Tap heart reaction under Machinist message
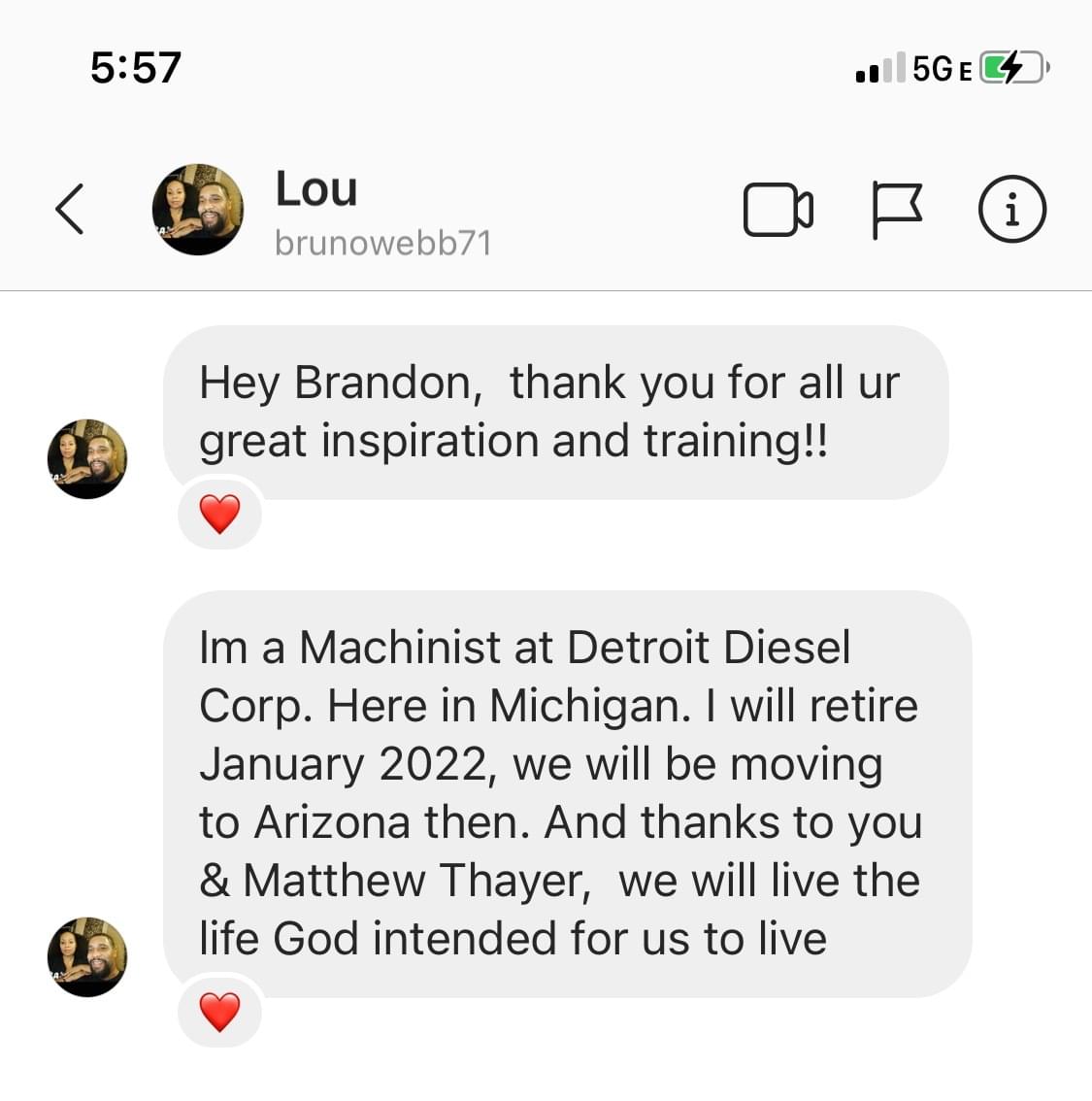Image resolution: width=1092 pixels, height=1101 pixels. tap(219, 1012)
